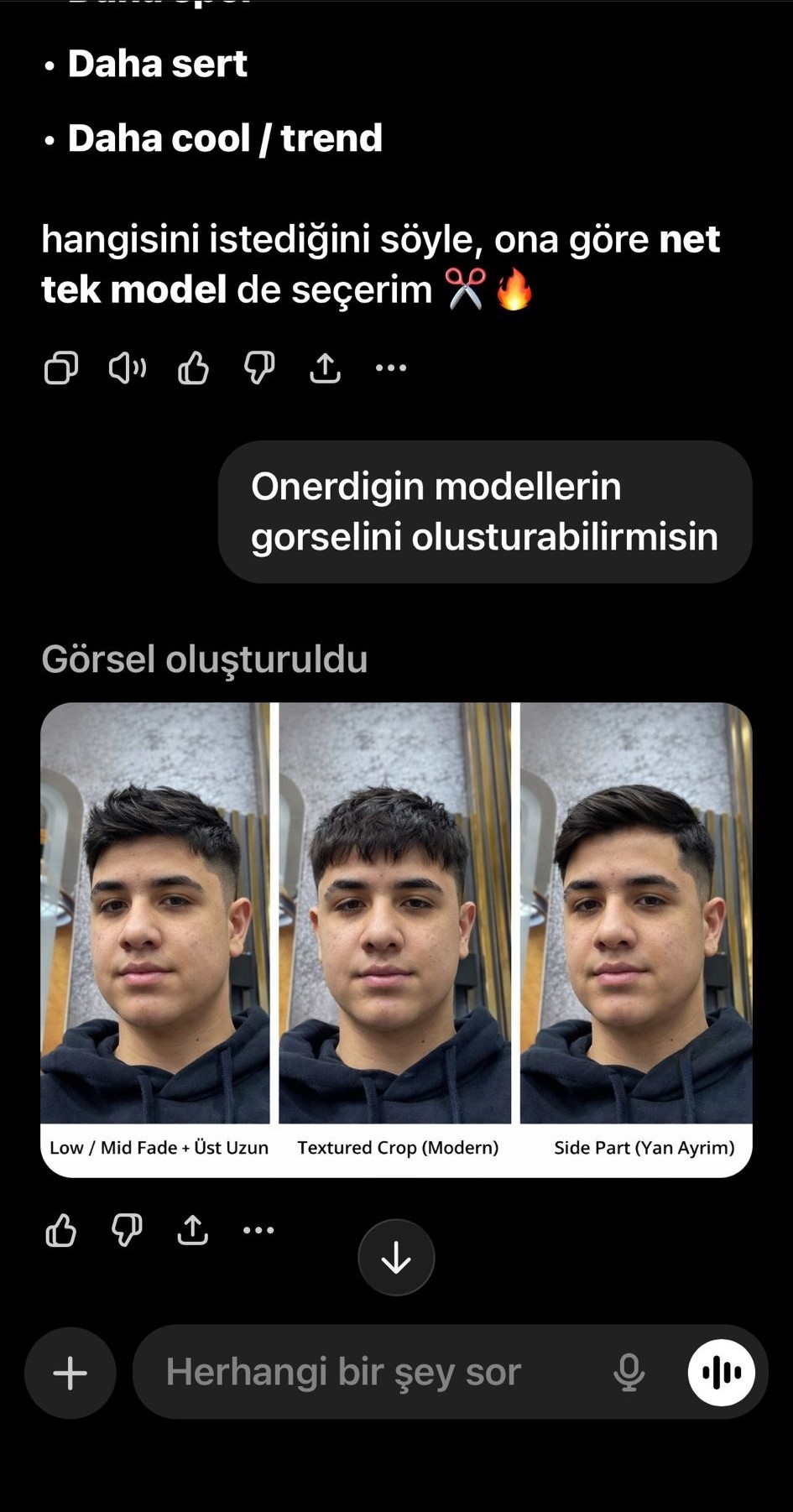The height and width of the screenshot is (1512, 793).
Task: Start dictation with the microphone icon
Action: [629, 1373]
